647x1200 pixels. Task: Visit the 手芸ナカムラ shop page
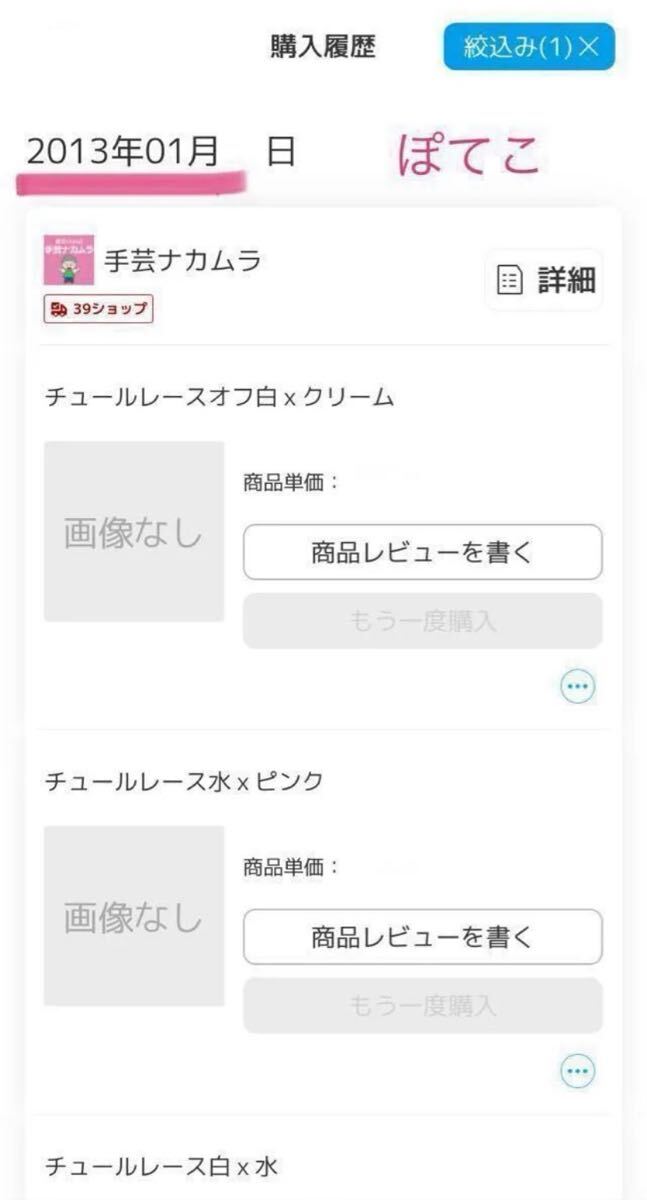point(181,261)
